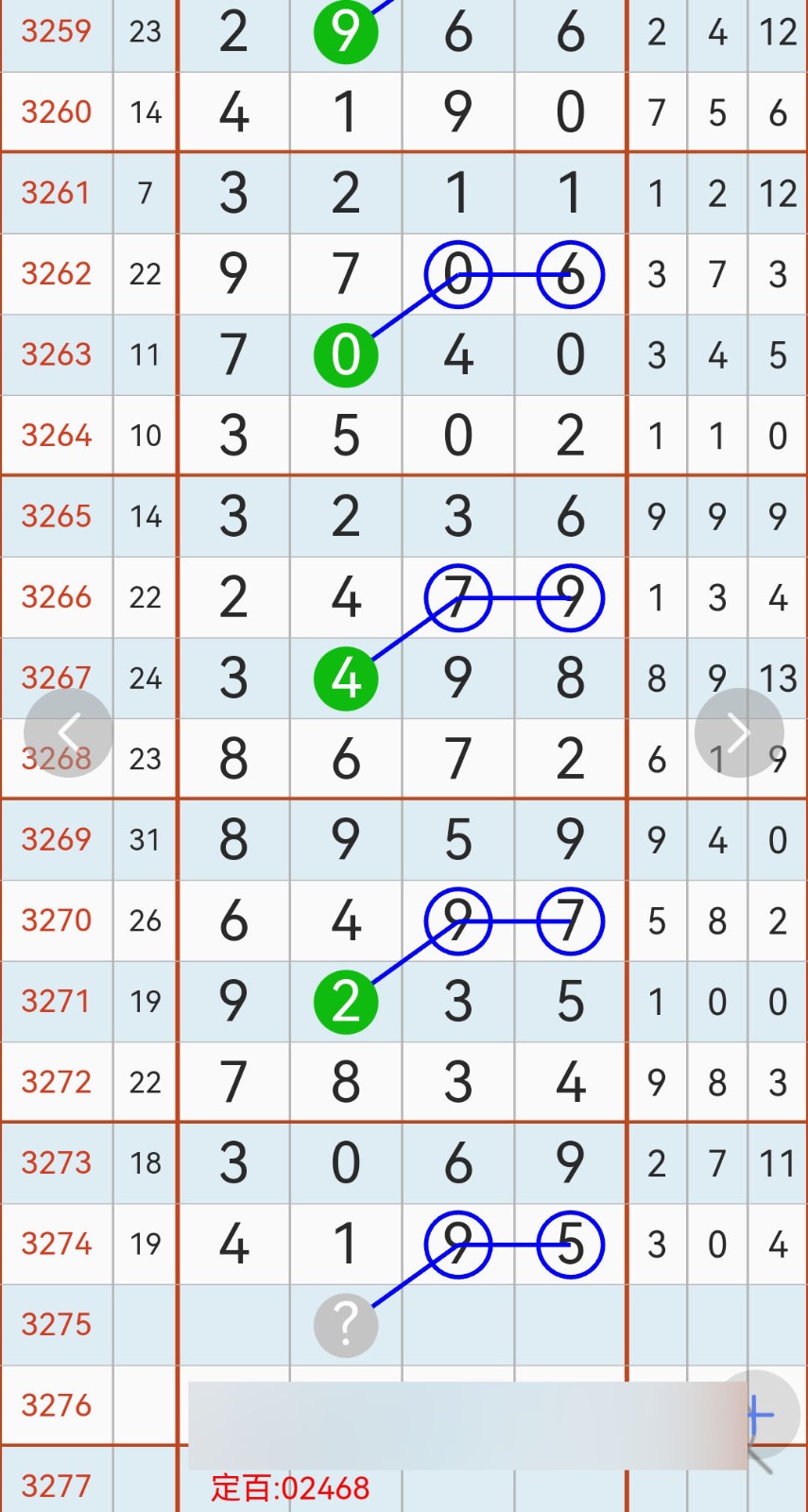This screenshot has height=1512, width=808.
Task: Click the blue circled 9 in row 3274
Action: coord(458,1245)
